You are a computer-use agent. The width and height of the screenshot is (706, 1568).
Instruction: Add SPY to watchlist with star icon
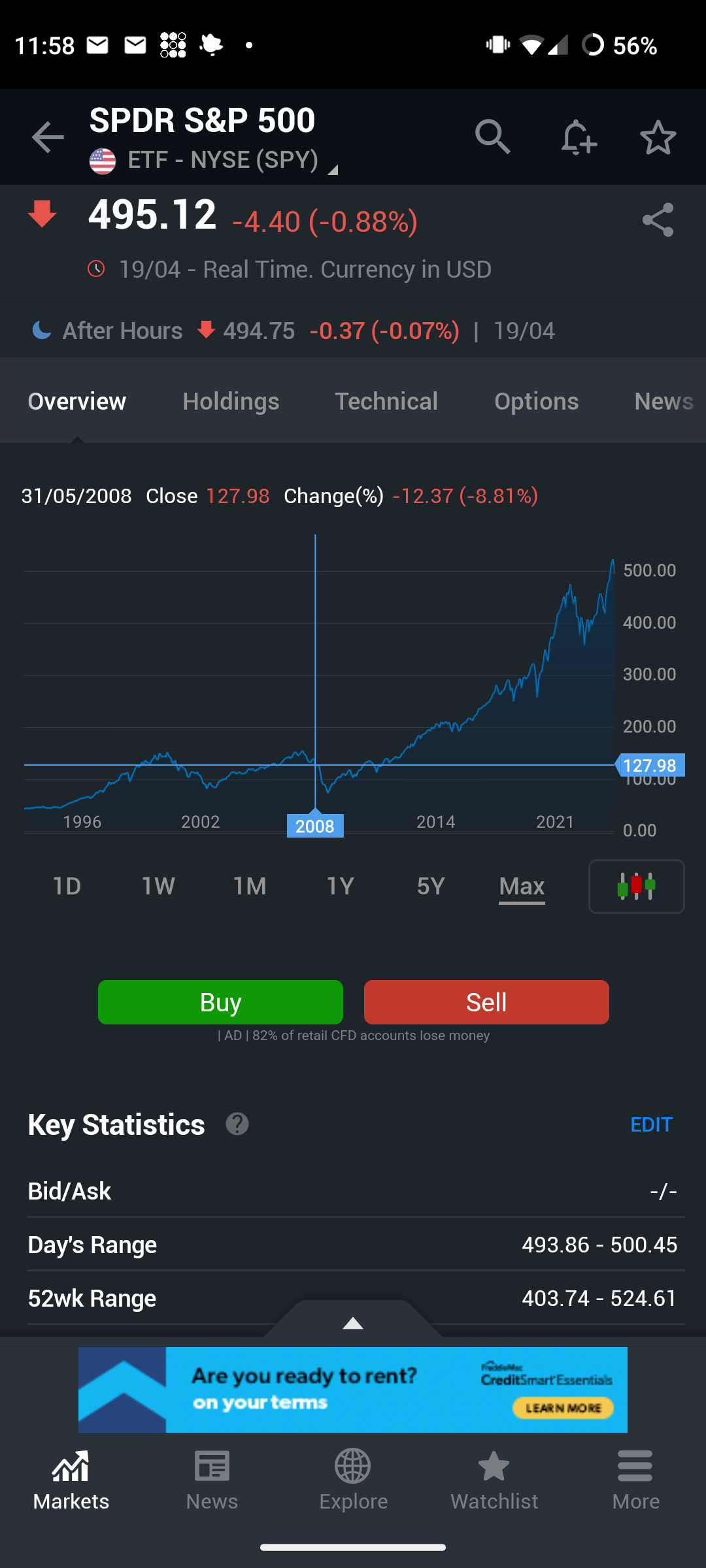tap(658, 137)
